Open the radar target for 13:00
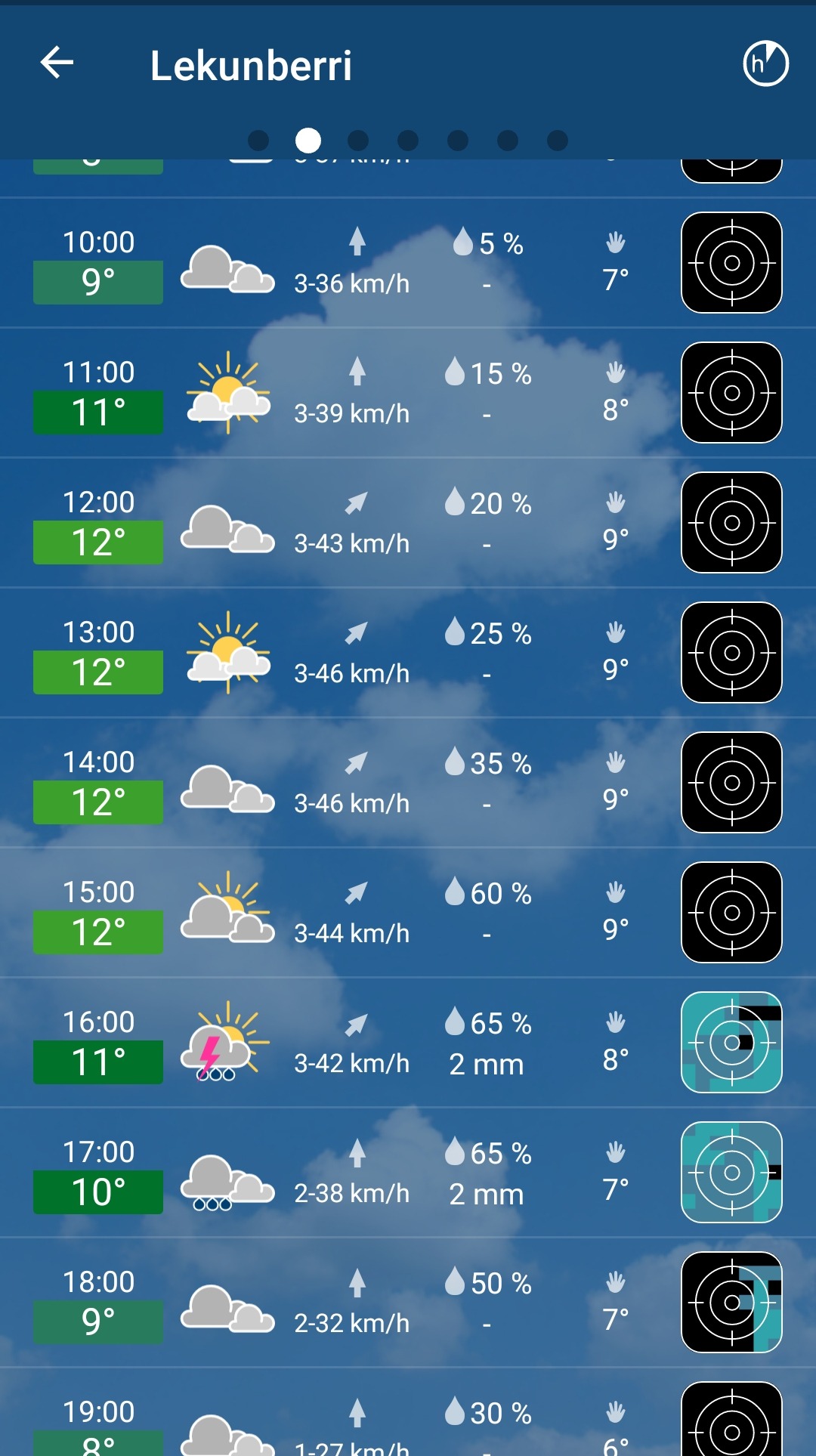 tap(731, 653)
